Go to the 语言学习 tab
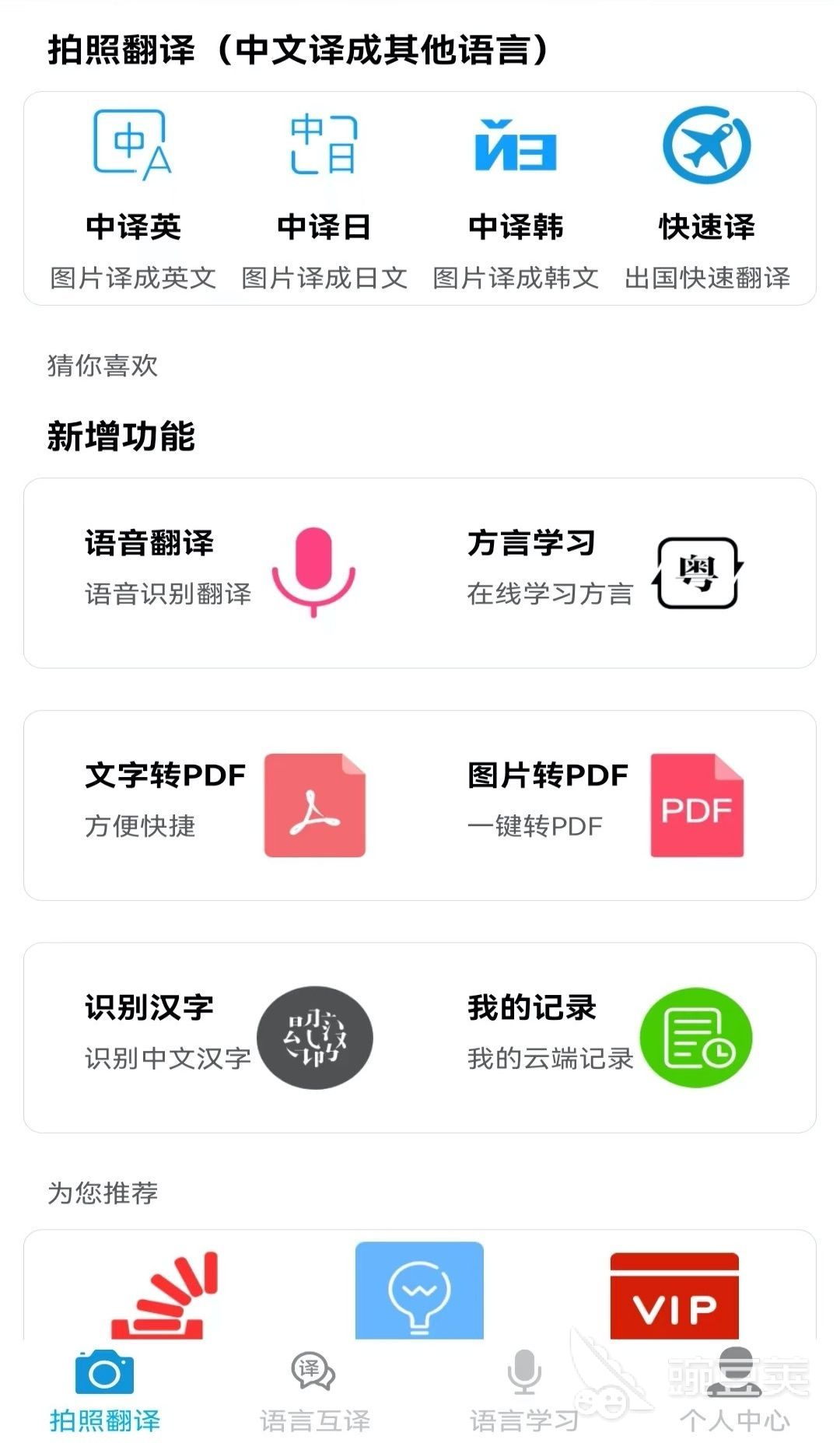Viewport: 840px width, 1443px height. click(525, 1392)
